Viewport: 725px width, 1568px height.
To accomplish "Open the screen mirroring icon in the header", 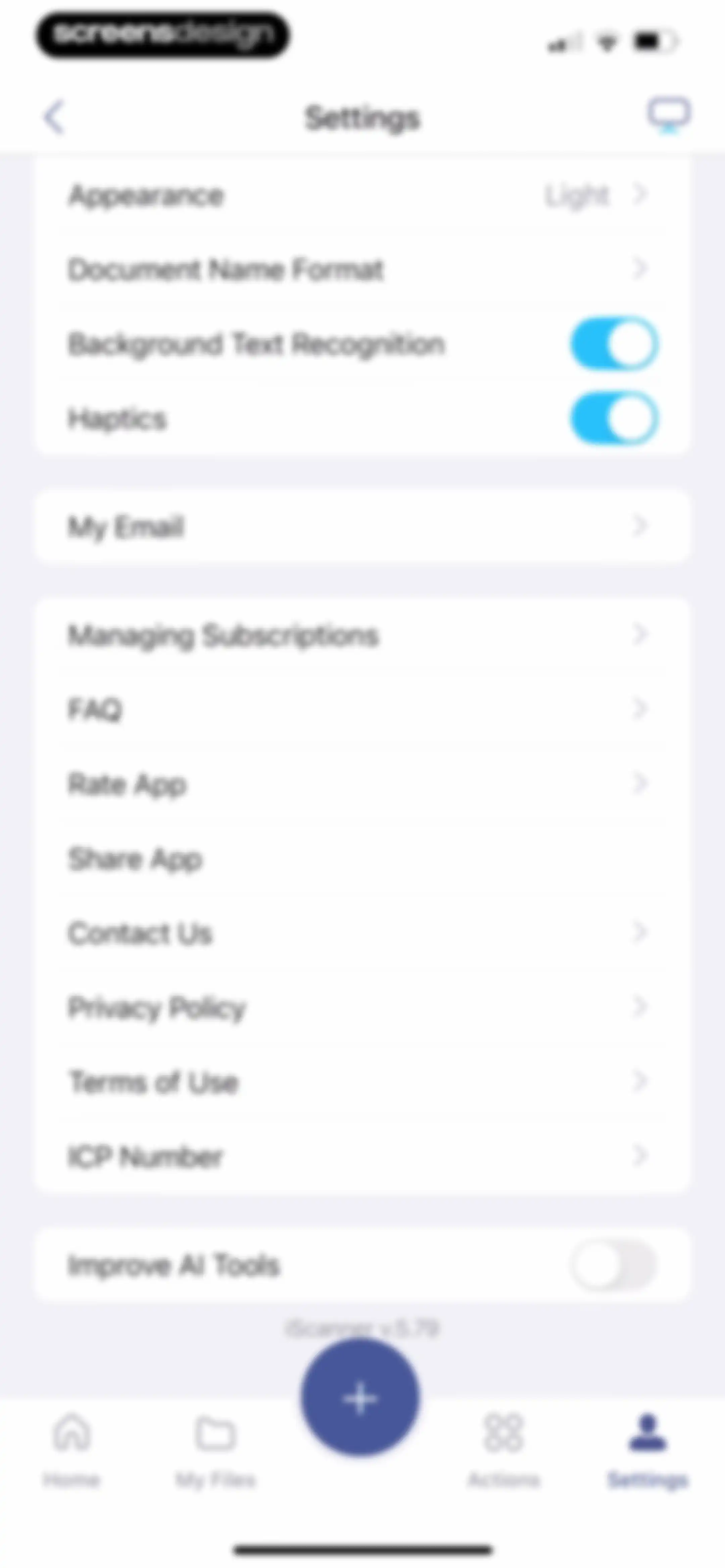I will [668, 116].
